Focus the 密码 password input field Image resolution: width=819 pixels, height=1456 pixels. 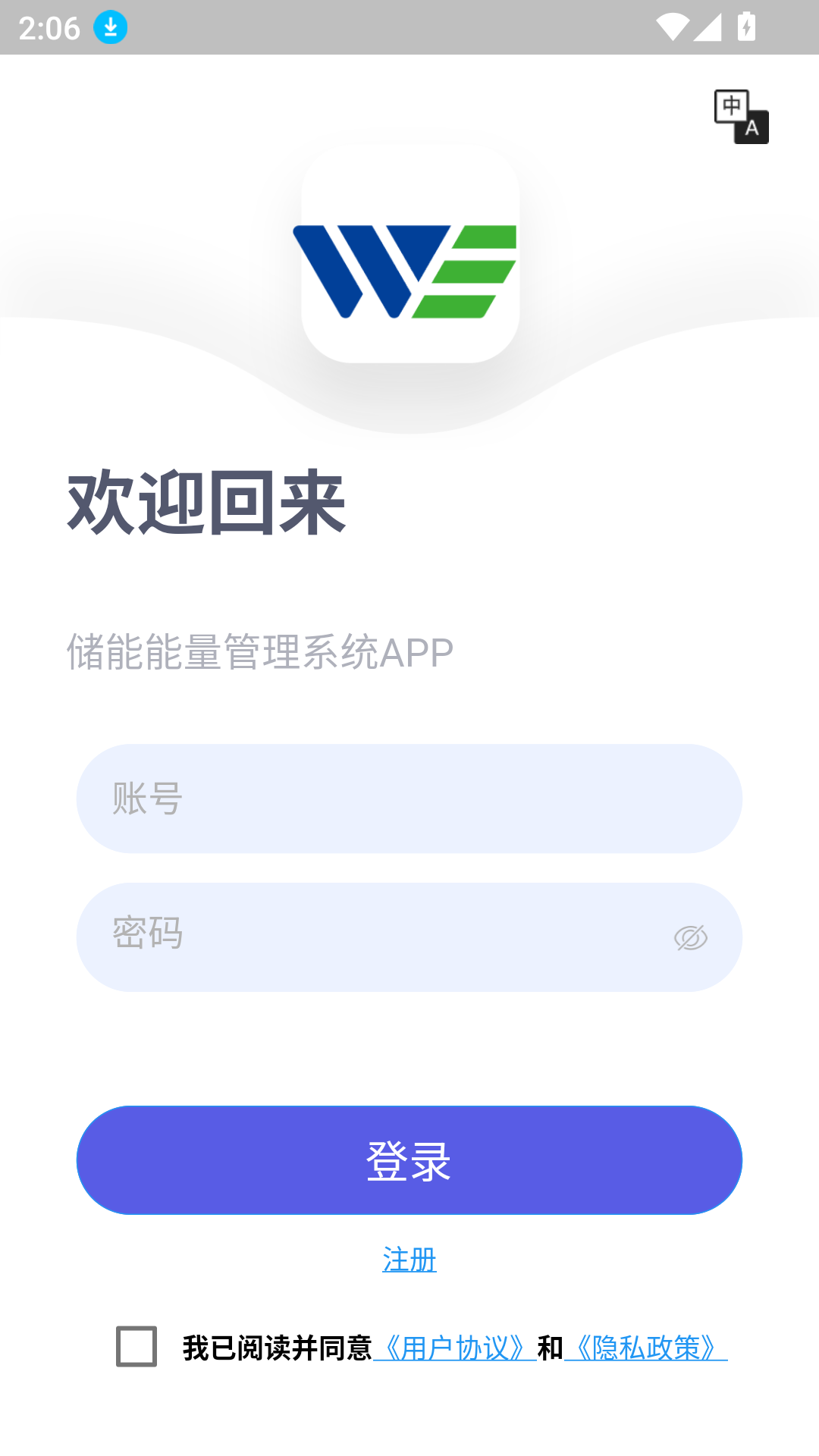pos(379,937)
